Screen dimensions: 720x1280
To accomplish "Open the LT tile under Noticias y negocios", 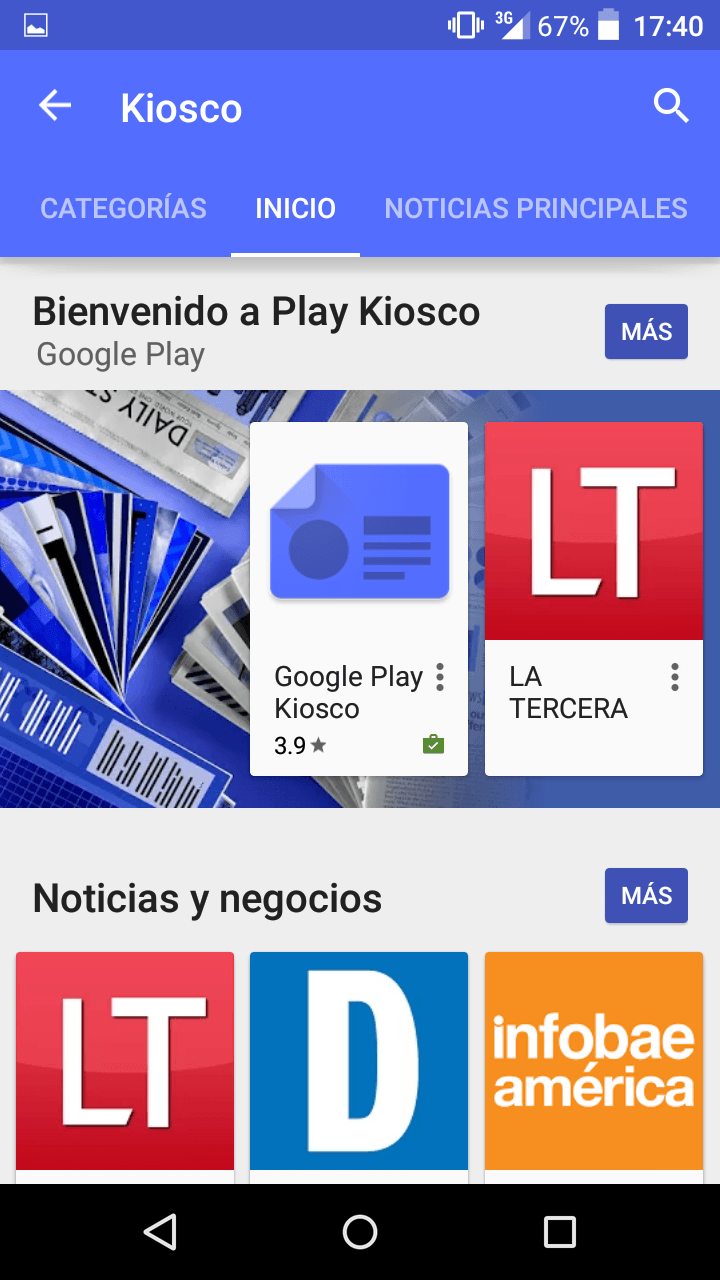I will click(x=125, y=1060).
